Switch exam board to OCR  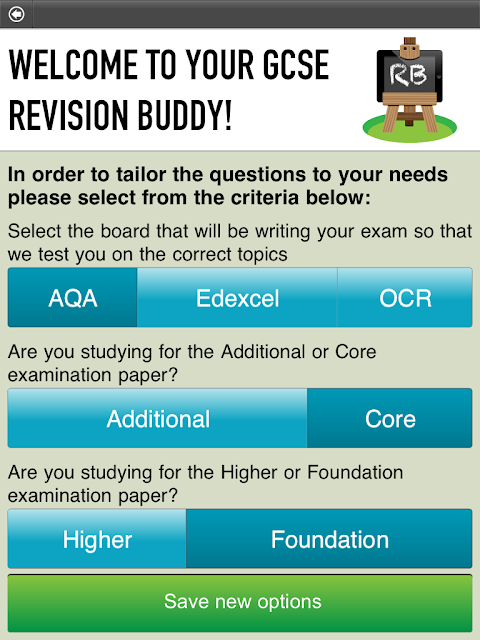[405, 298]
